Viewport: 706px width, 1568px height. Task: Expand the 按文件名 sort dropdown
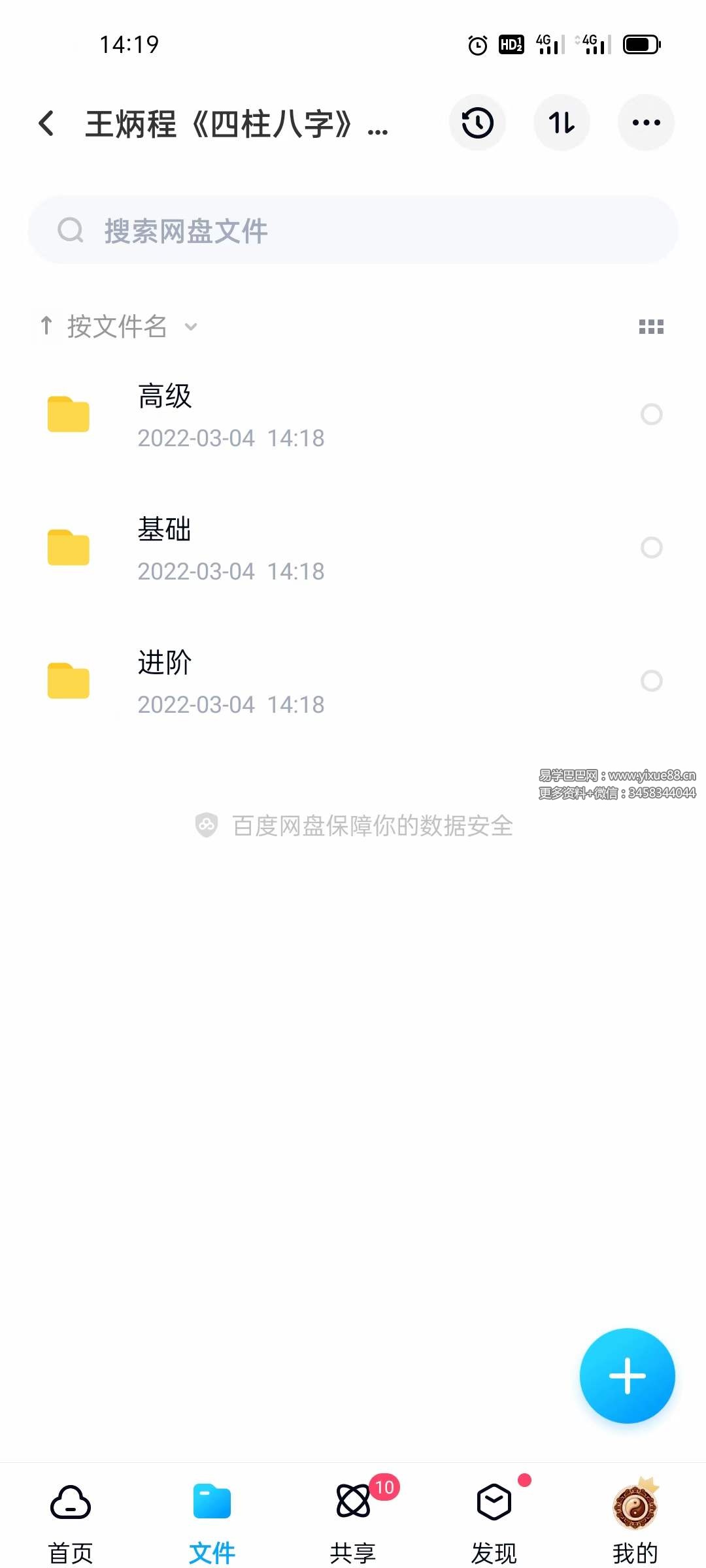click(x=118, y=326)
